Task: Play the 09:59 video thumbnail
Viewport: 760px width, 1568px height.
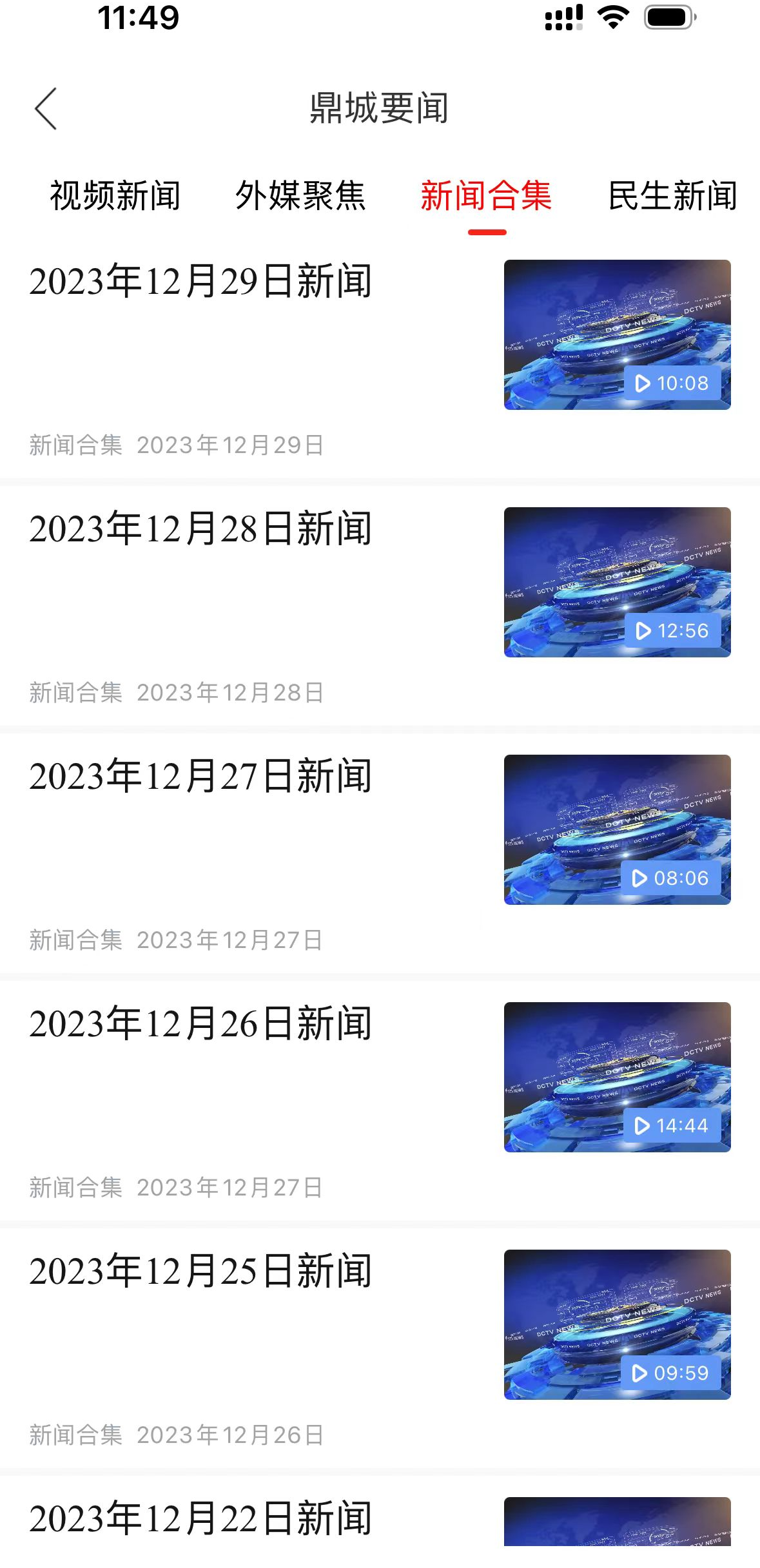Action: (x=618, y=1324)
